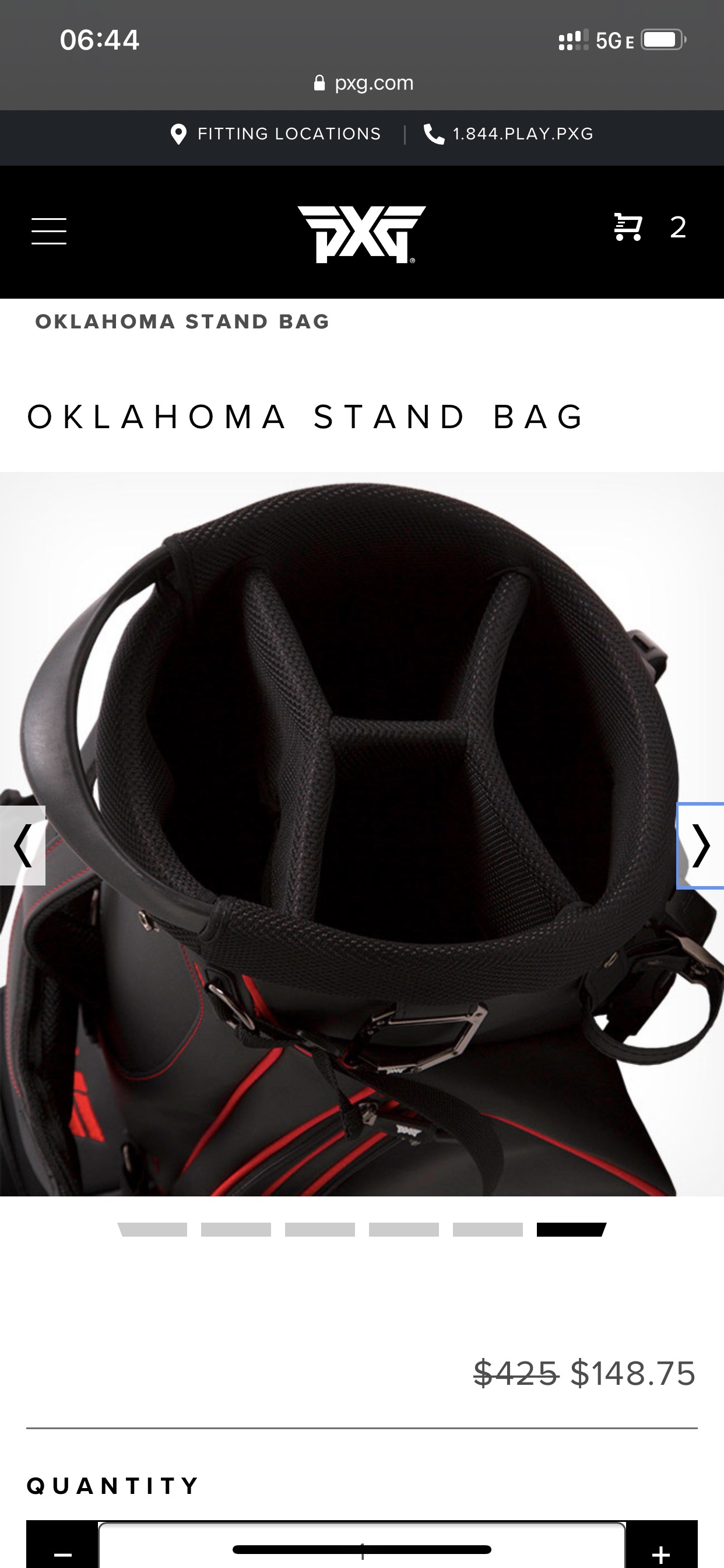Tap the pxg.com address bar
724x1568 pixels.
(x=363, y=83)
